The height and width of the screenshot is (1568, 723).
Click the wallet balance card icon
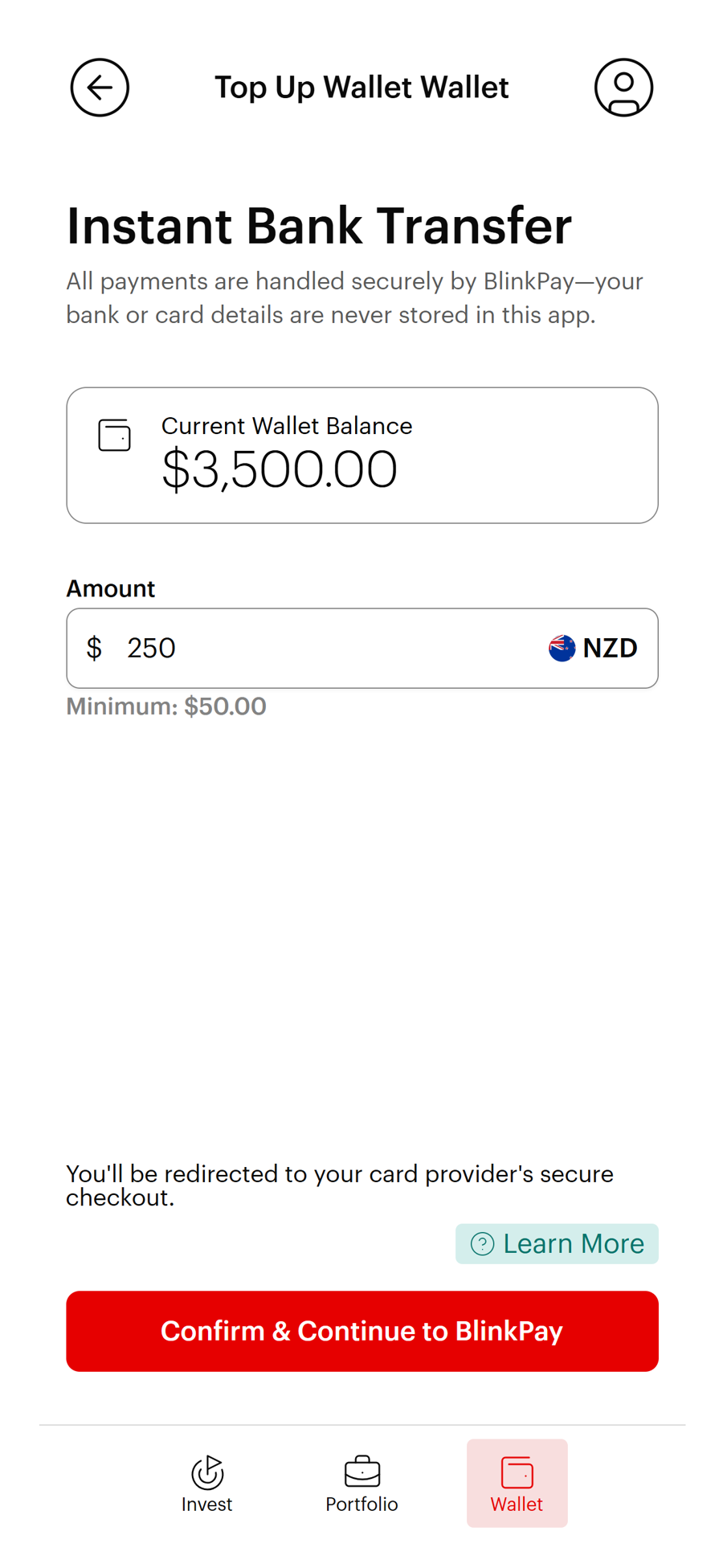(x=114, y=436)
